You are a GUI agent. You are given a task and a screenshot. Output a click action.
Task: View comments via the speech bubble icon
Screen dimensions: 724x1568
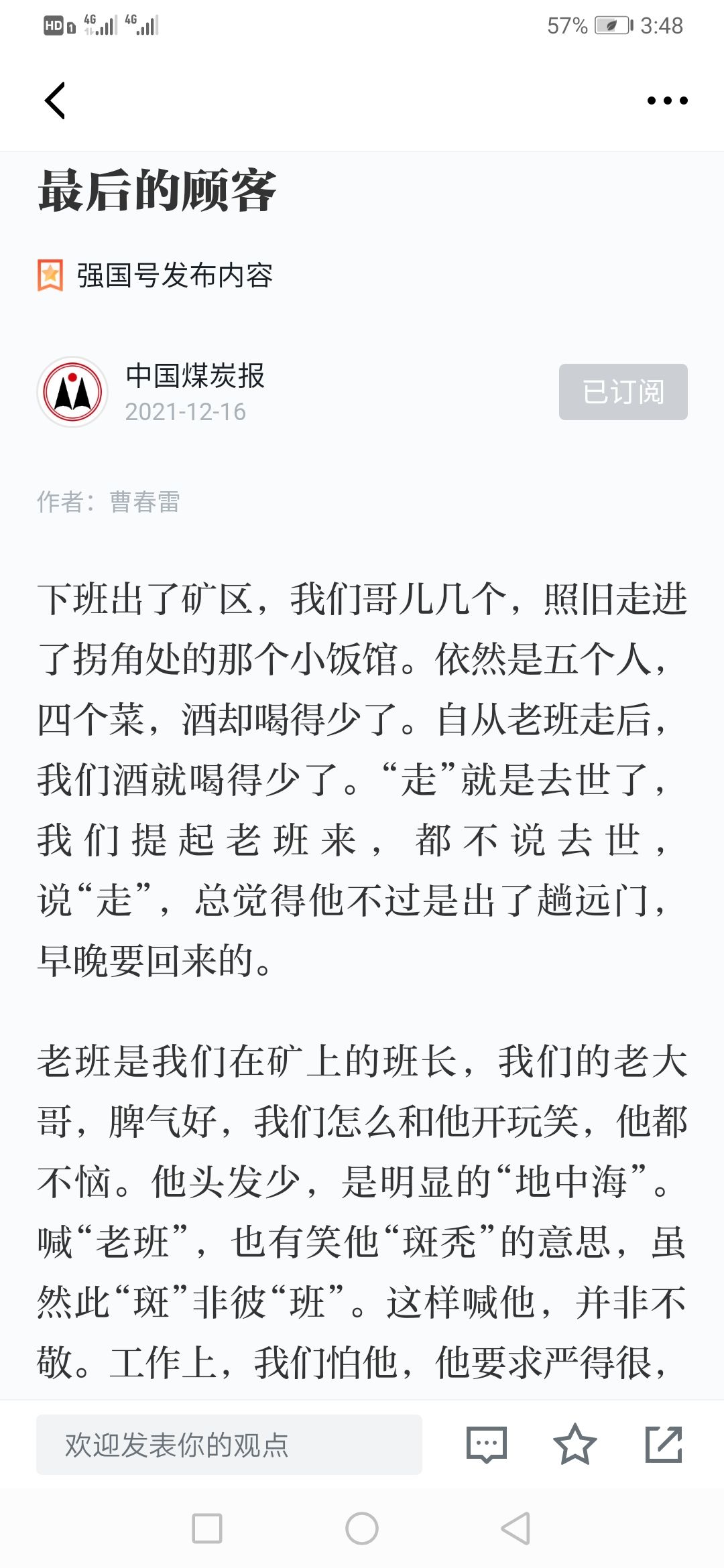[x=487, y=1444]
